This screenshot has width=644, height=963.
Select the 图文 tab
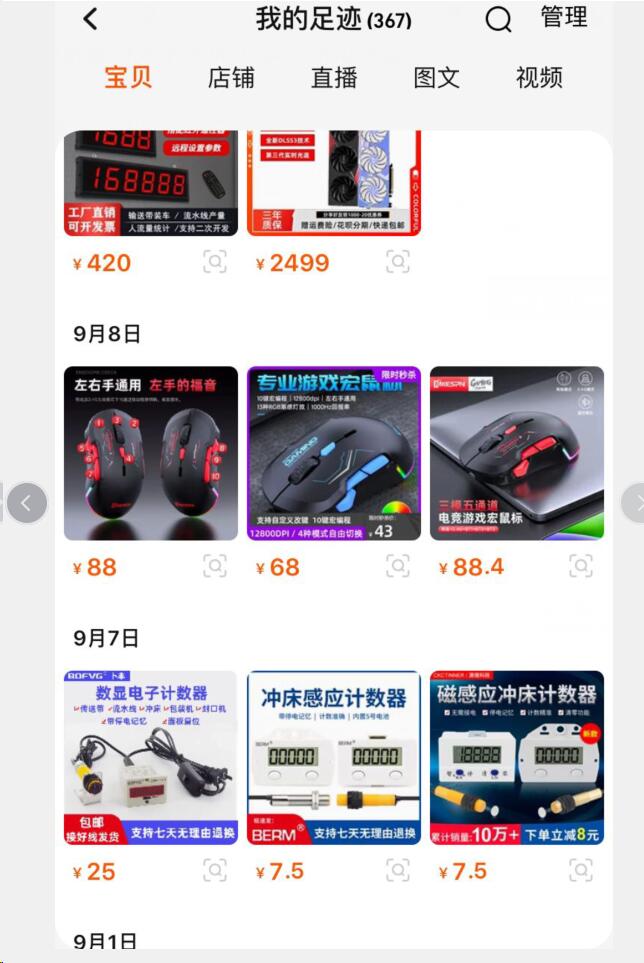(x=437, y=78)
